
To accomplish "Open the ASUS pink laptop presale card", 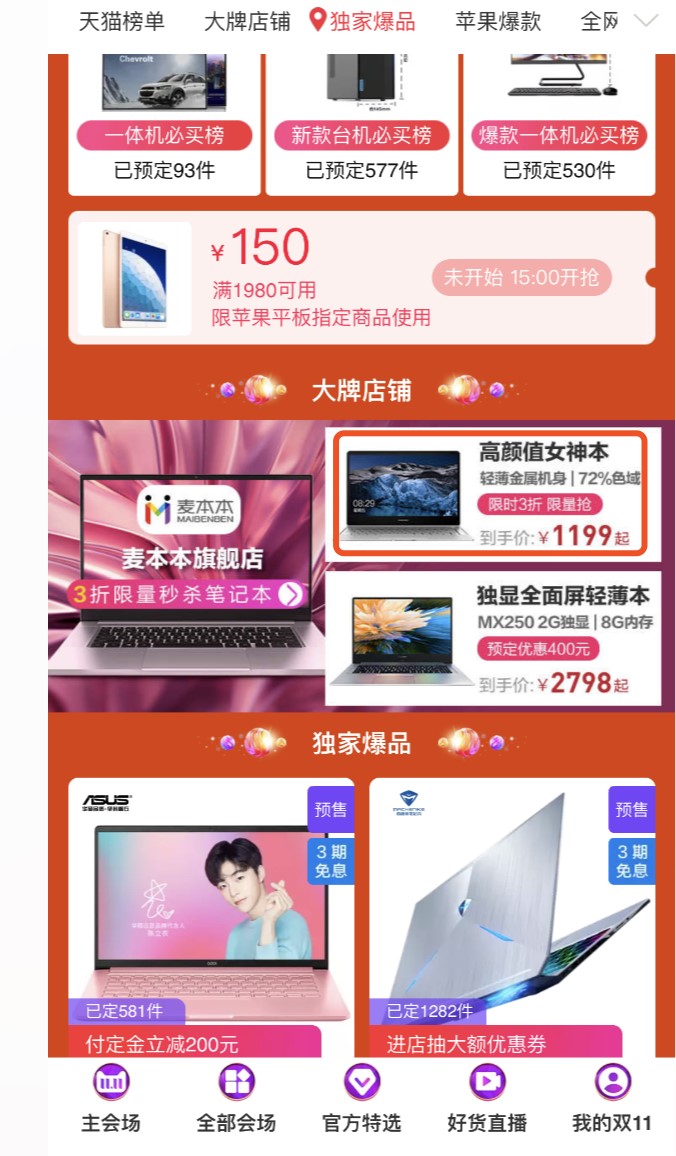I will 212,918.
